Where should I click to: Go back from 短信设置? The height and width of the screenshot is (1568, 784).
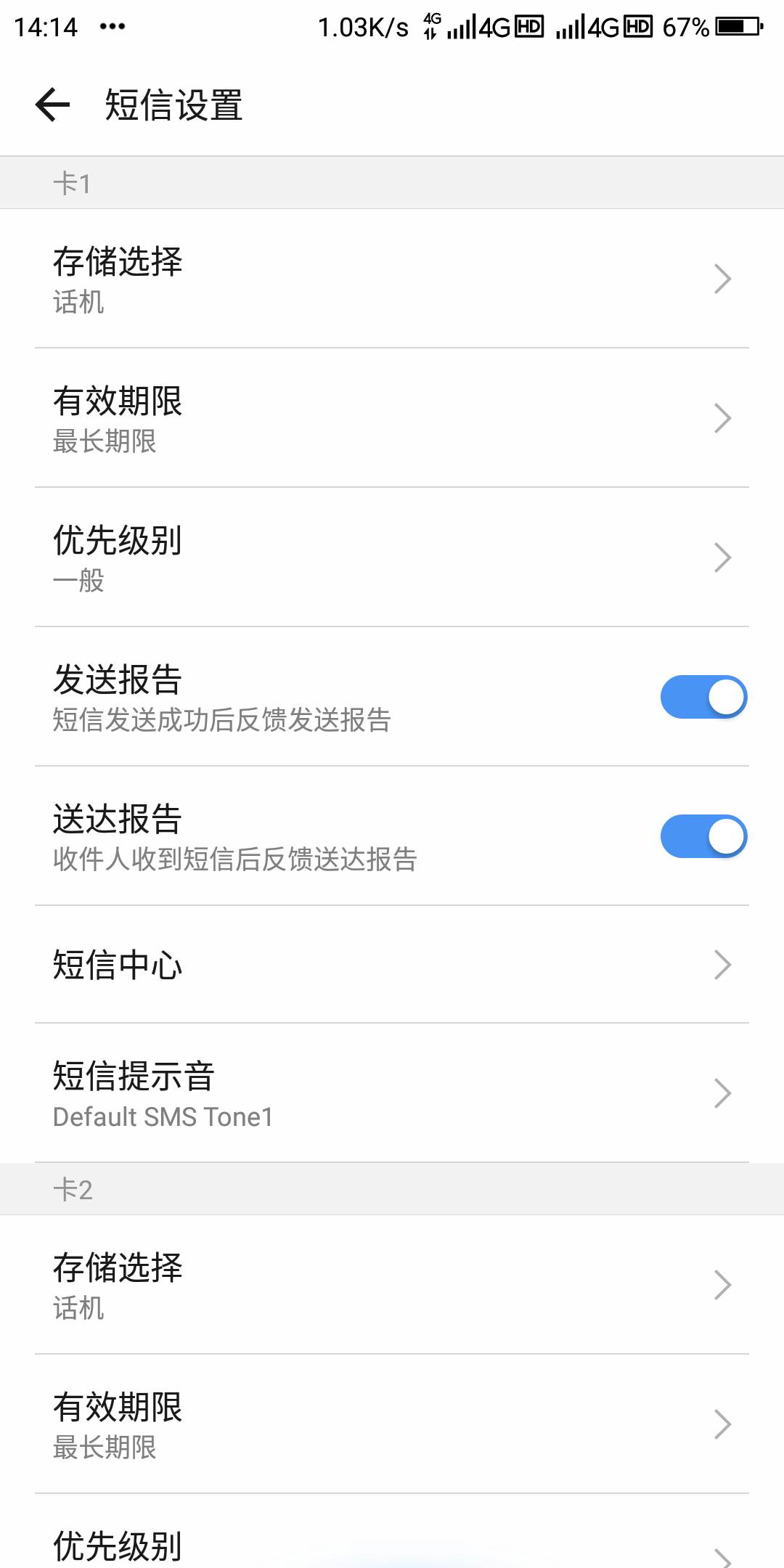[52, 105]
